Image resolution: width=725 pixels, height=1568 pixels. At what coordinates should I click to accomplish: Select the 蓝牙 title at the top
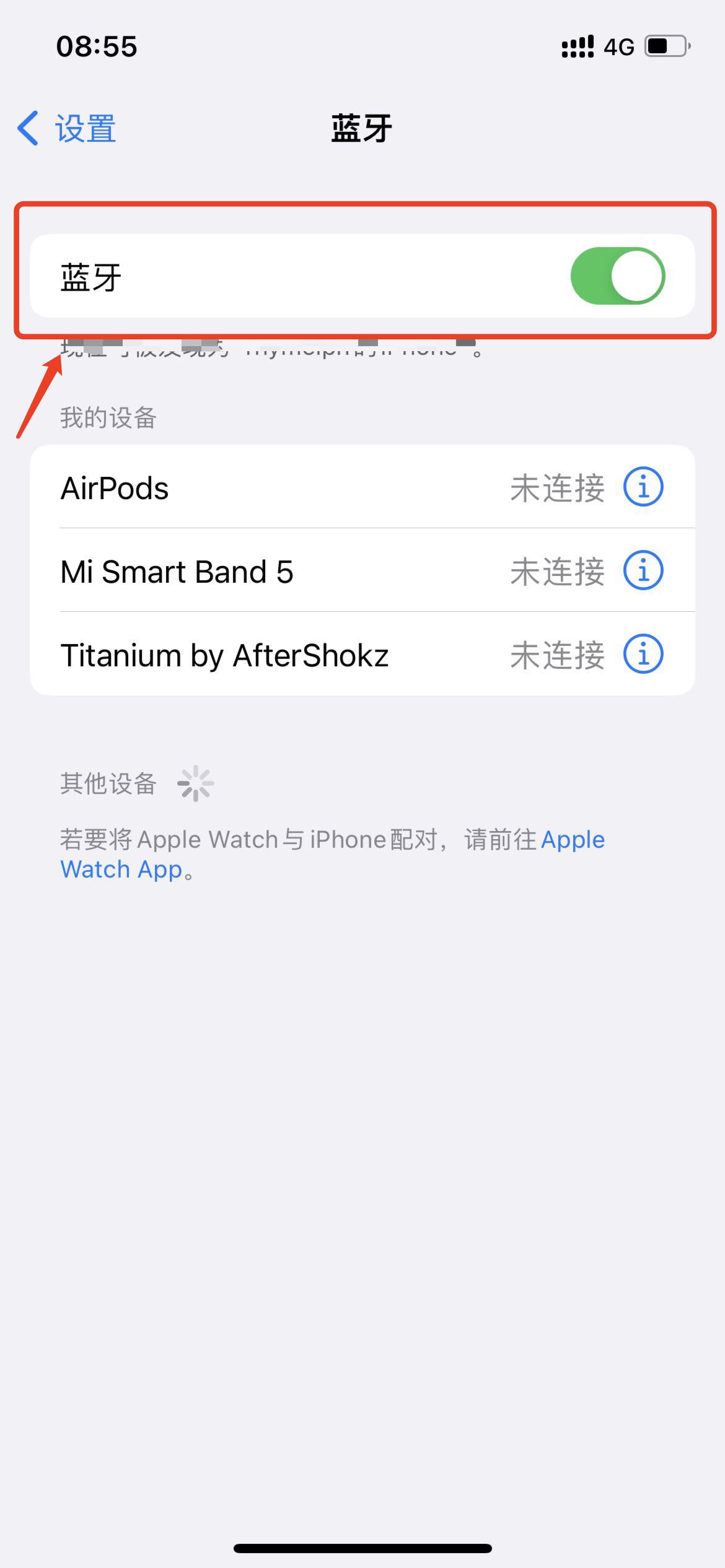[x=361, y=128]
